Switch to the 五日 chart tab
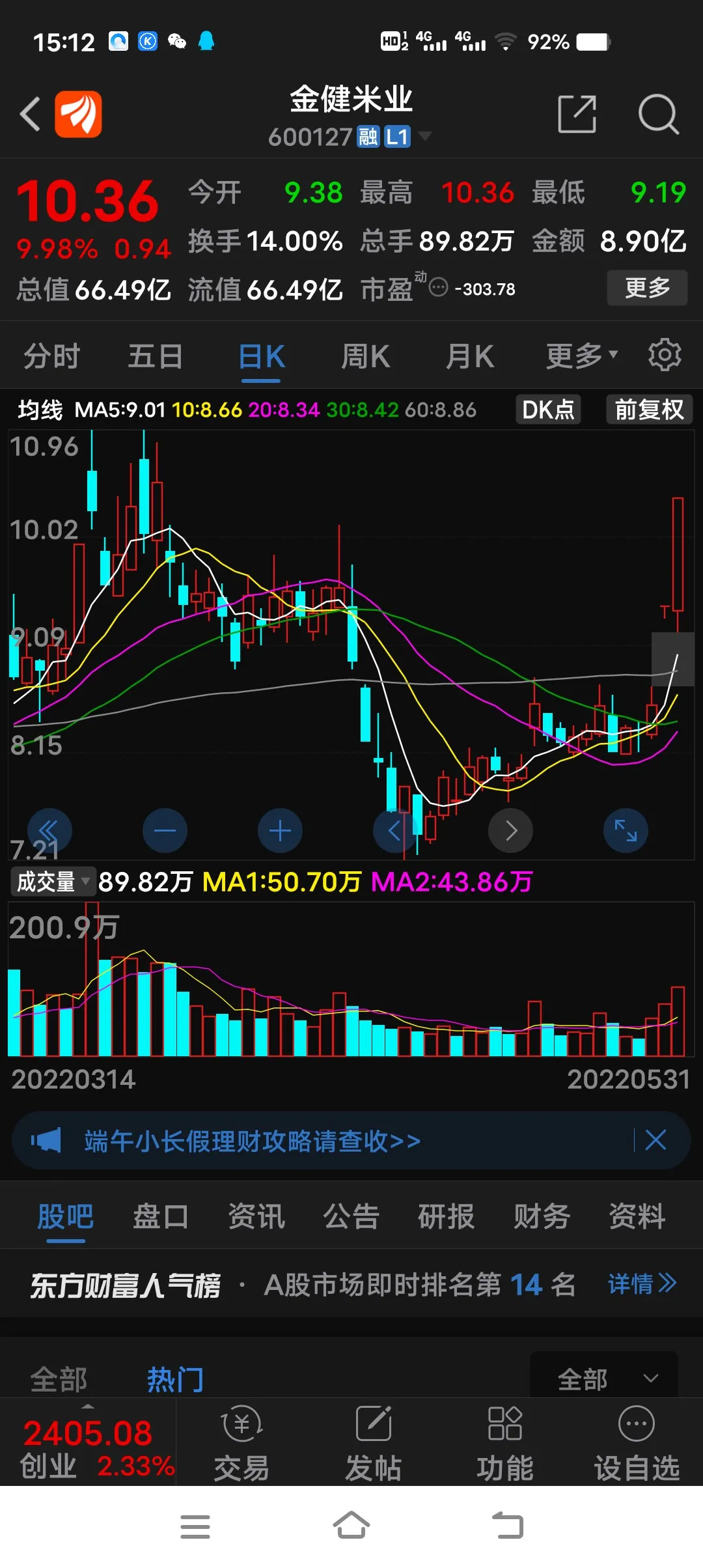703x1568 pixels. pyautogui.click(x=156, y=356)
